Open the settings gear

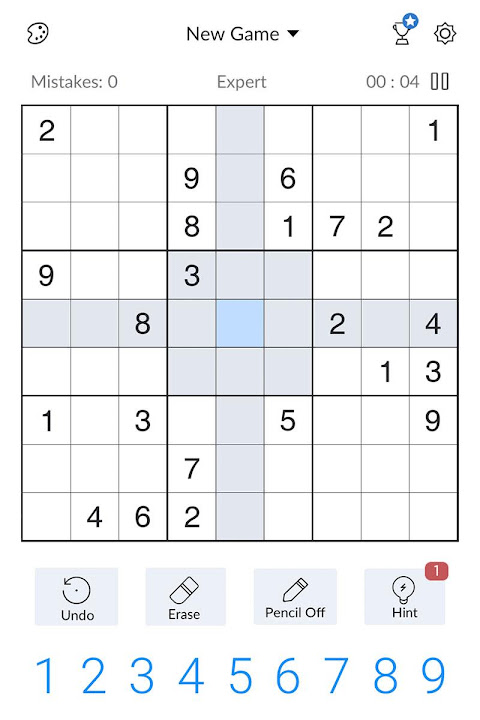coord(445,34)
